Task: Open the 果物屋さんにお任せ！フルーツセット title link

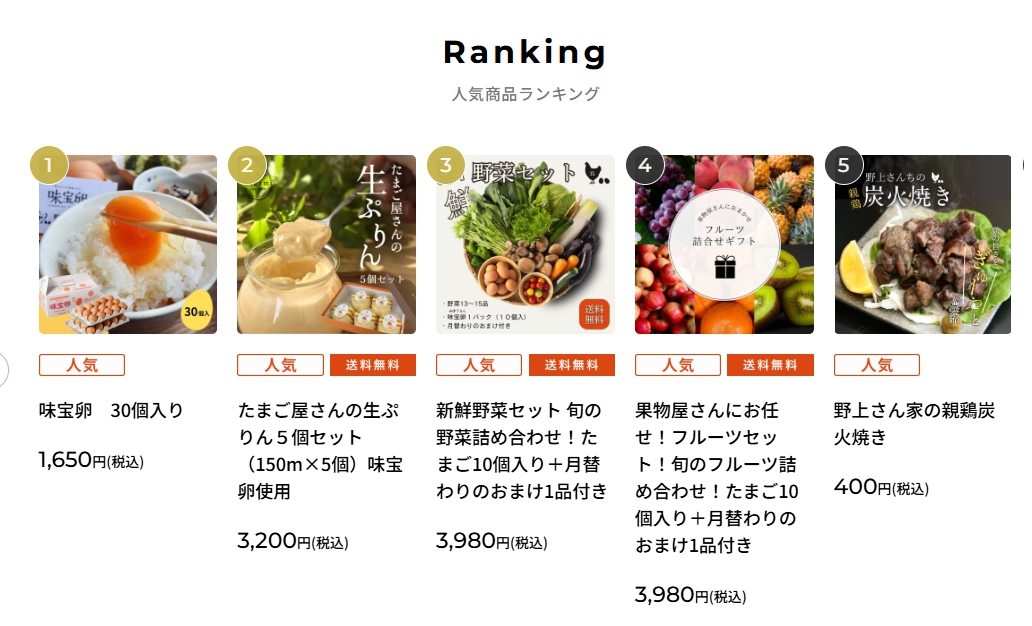Action: (719, 478)
